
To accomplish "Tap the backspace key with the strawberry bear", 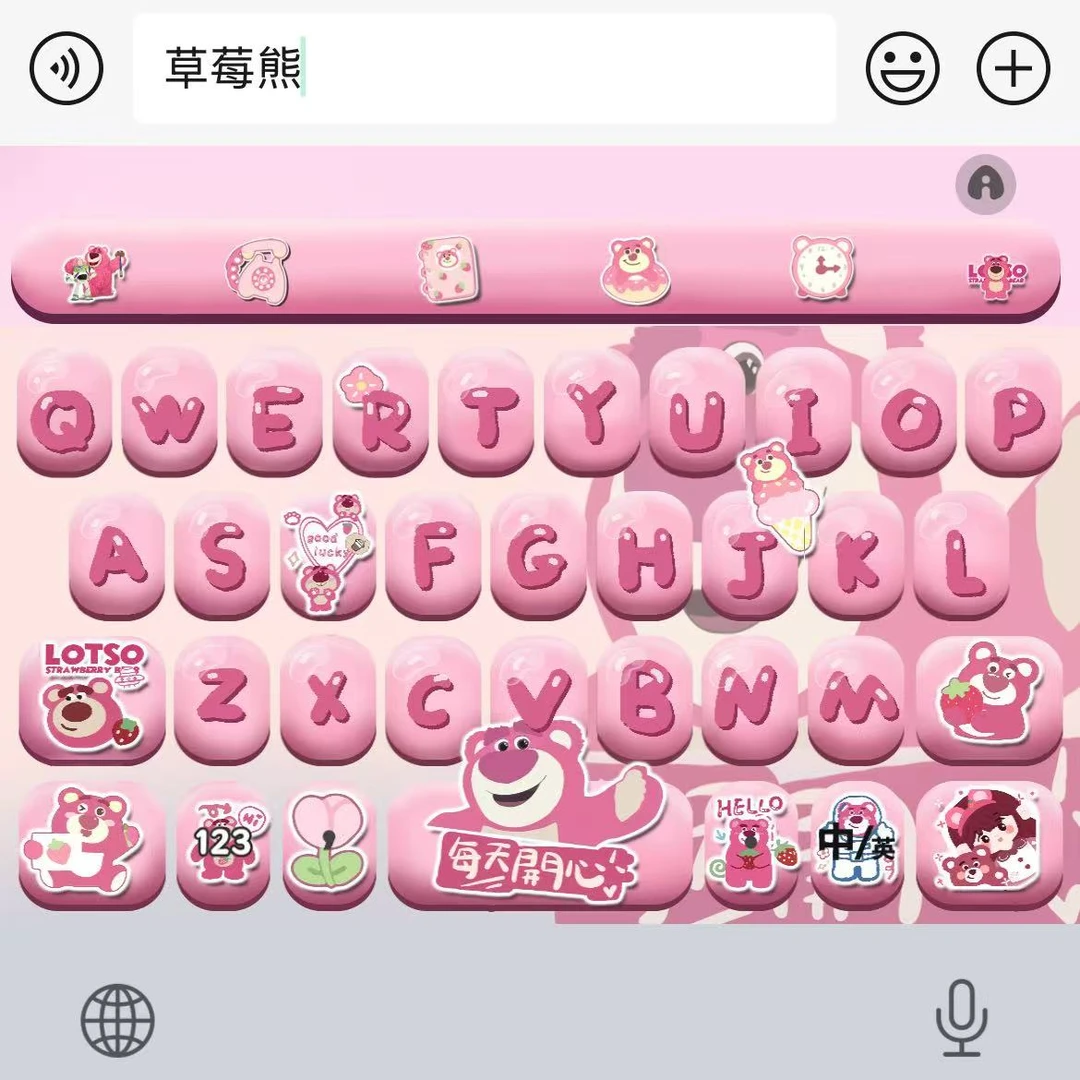I will (988, 699).
